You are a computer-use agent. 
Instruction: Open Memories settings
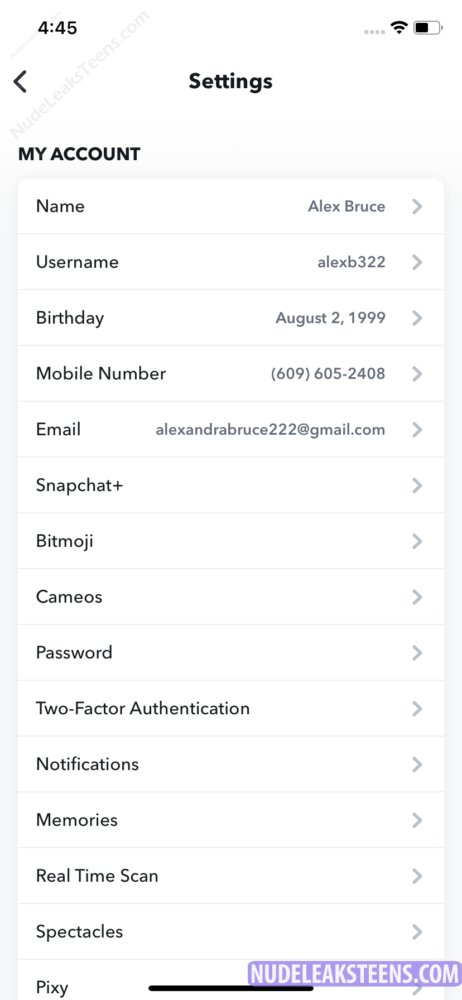point(230,820)
